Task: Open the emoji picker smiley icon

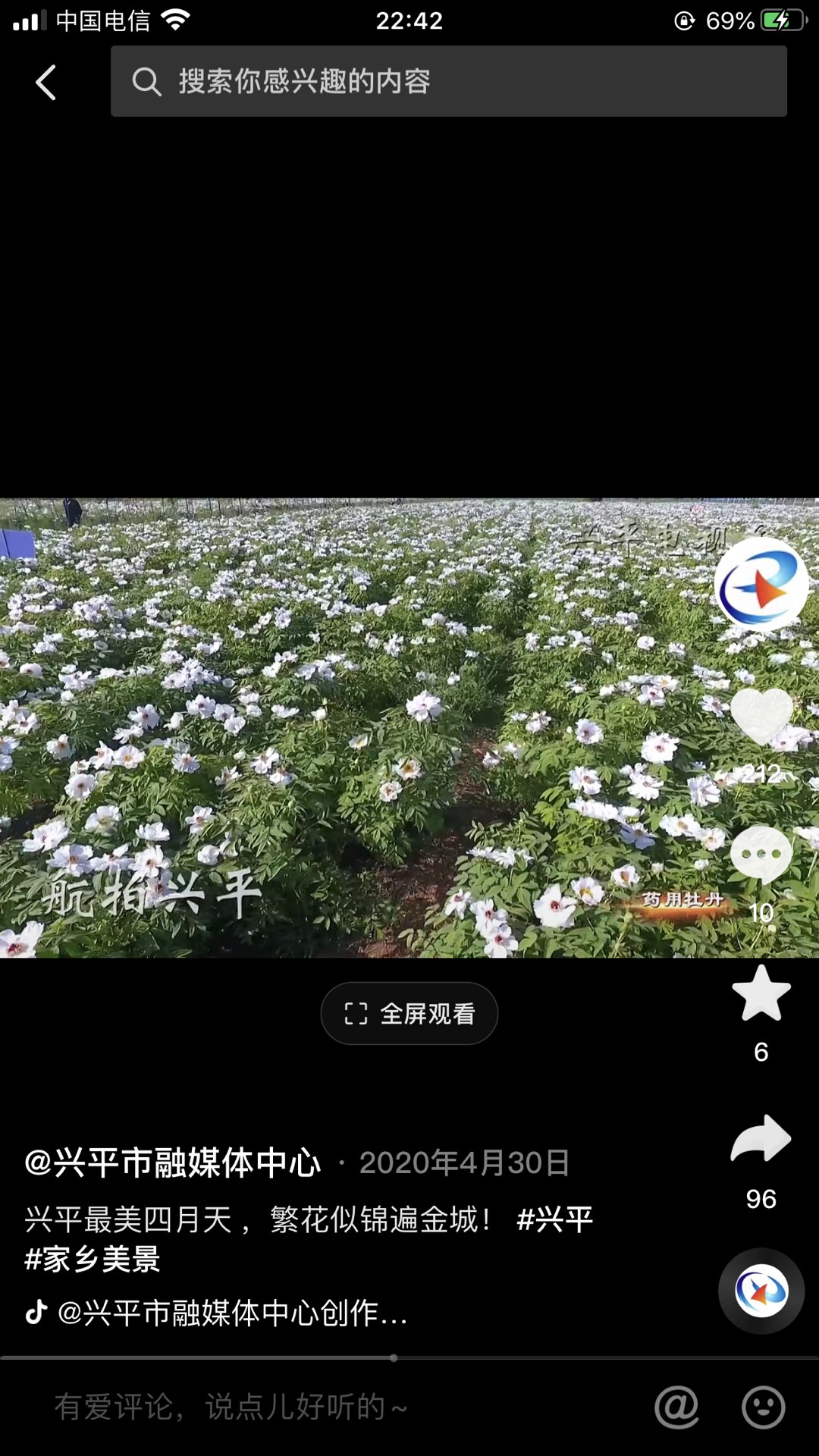Action: pyautogui.click(x=763, y=1407)
